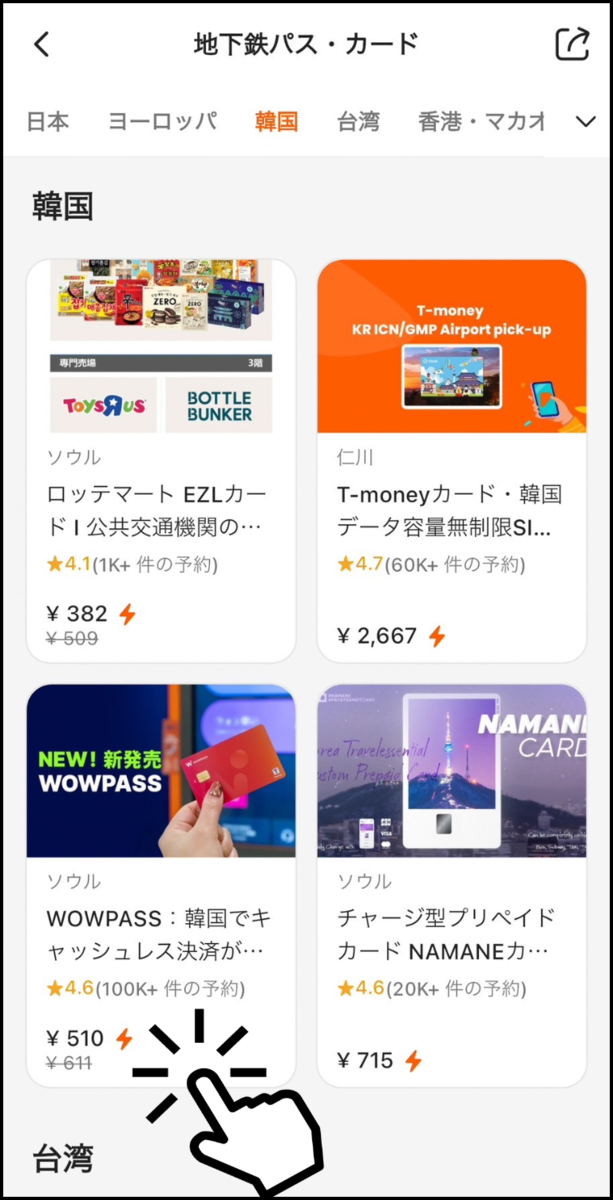Share this subway pass page

click(572, 45)
